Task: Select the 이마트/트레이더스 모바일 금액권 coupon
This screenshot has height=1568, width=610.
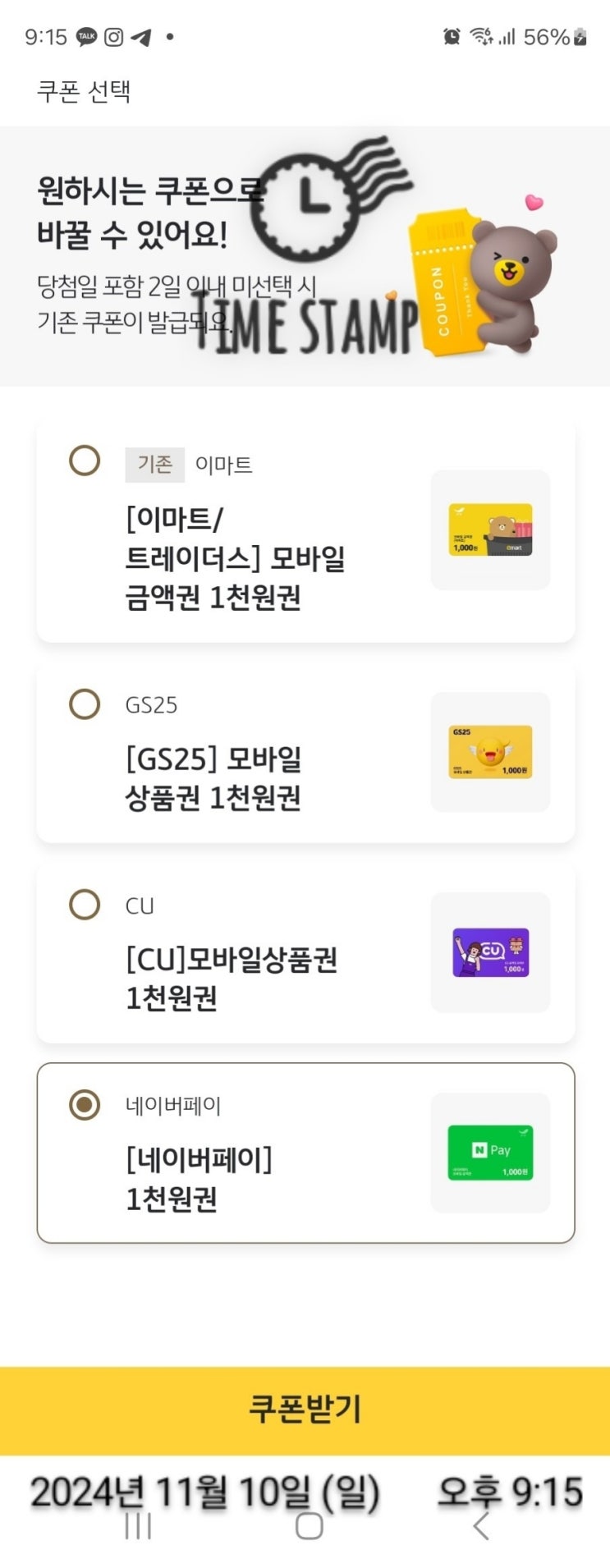Action: pos(85,461)
